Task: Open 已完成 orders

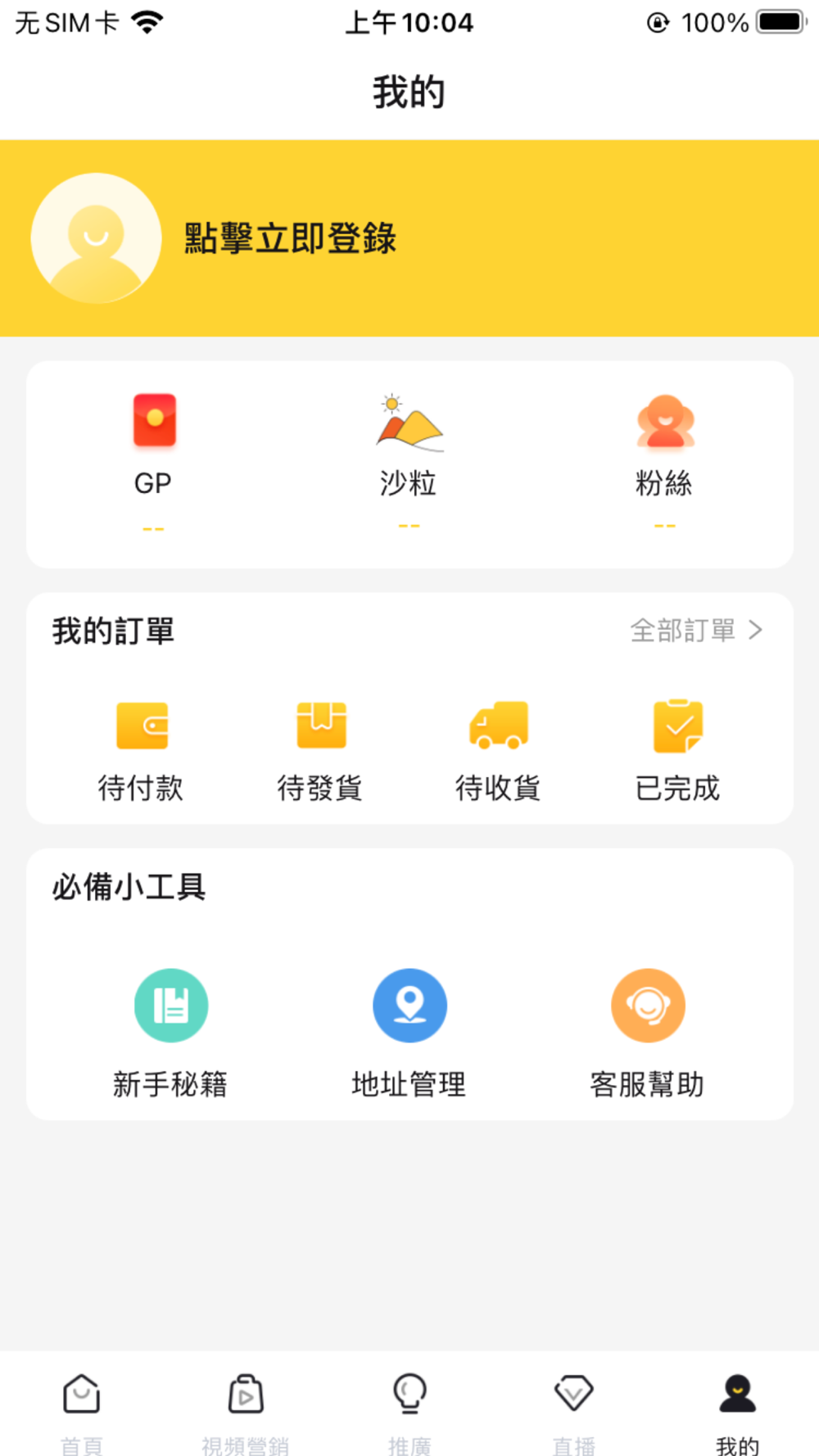Action: [x=677, y=751]
